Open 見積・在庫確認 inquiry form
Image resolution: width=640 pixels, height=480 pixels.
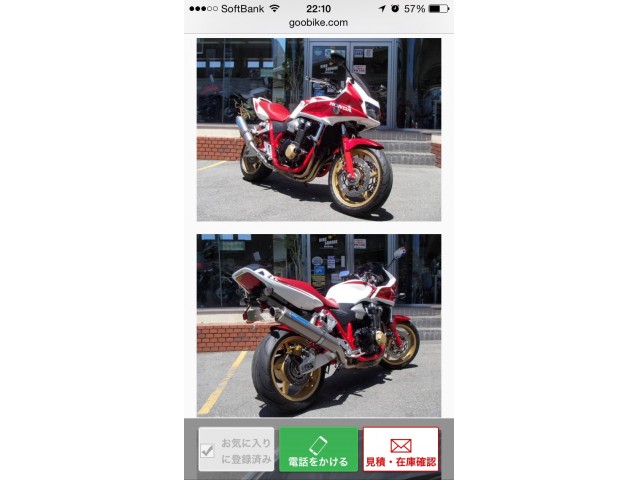click(x=400, y=450)
